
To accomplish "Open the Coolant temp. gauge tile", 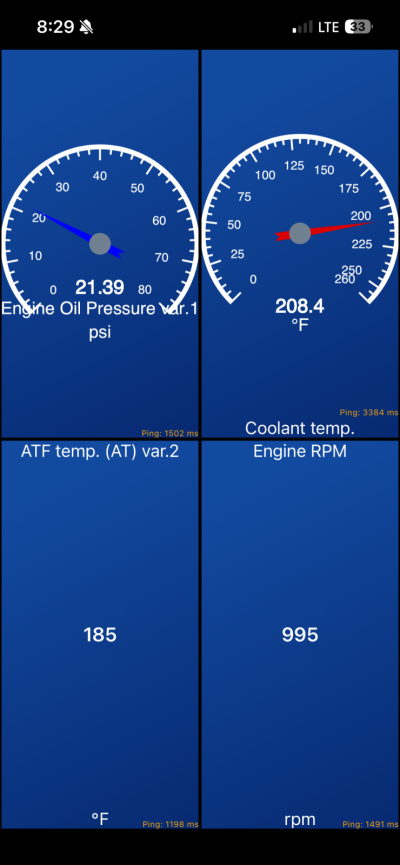I will point(300,243).
